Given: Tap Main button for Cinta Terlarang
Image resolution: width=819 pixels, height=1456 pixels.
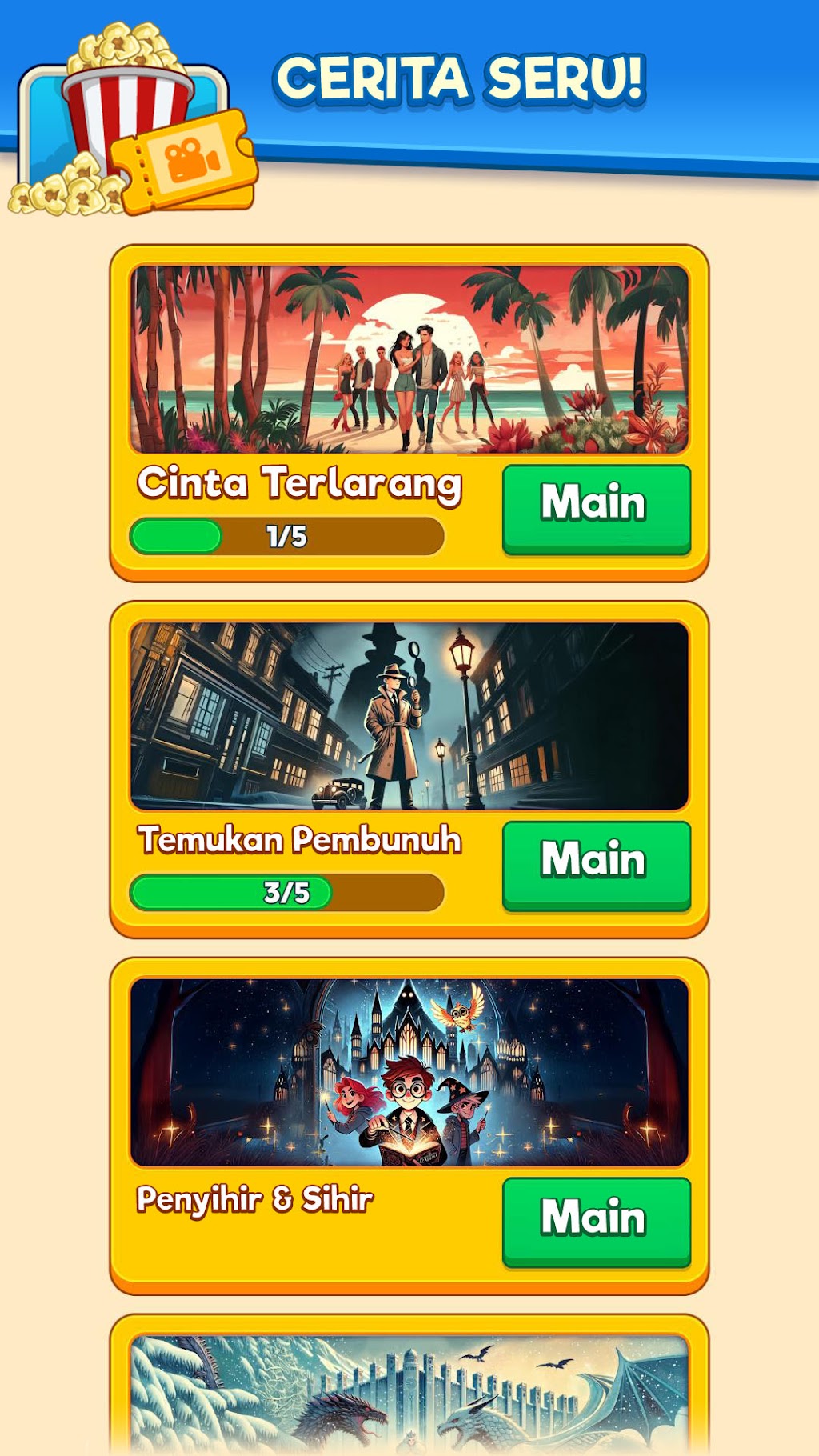Looking at the screenshot, I should [x=597, y=509].
